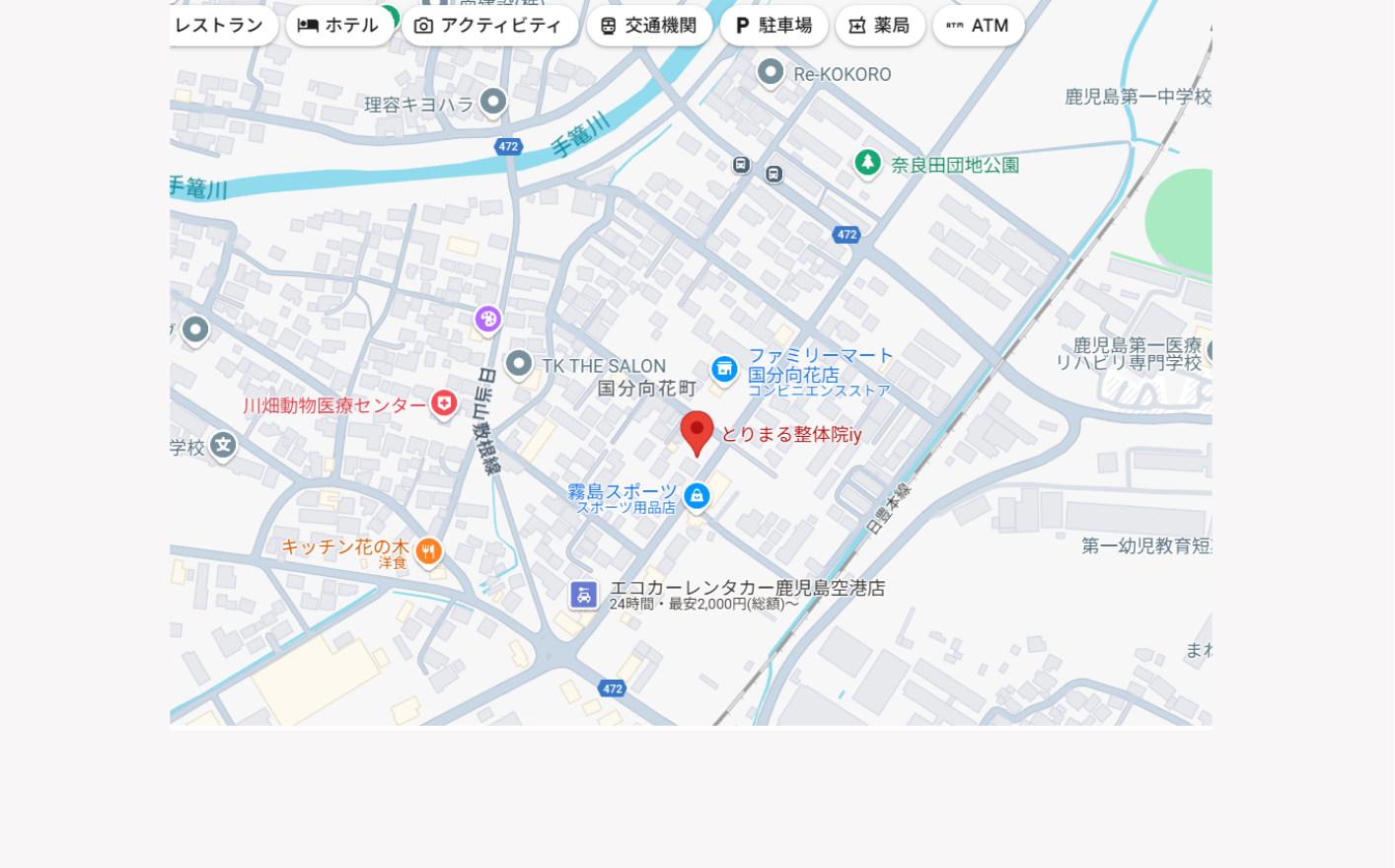Select the レストラン filter chip

223,26
